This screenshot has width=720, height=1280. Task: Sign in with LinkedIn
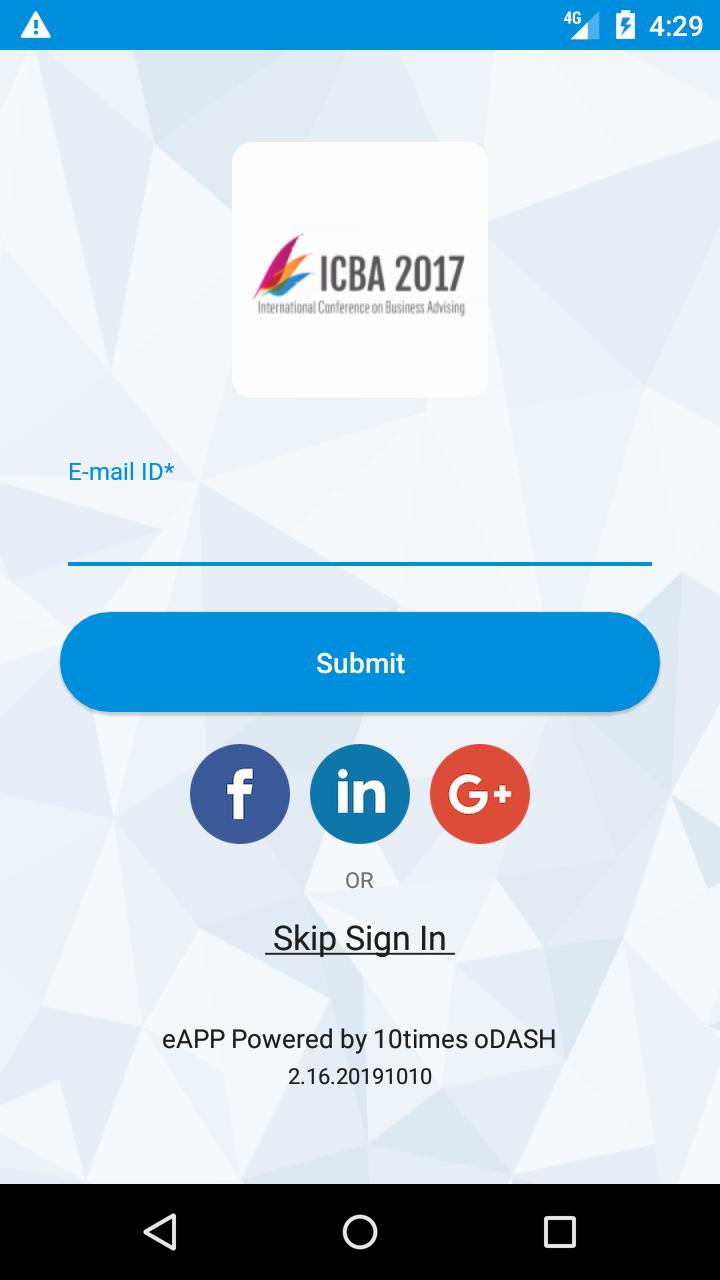point(360,794)
